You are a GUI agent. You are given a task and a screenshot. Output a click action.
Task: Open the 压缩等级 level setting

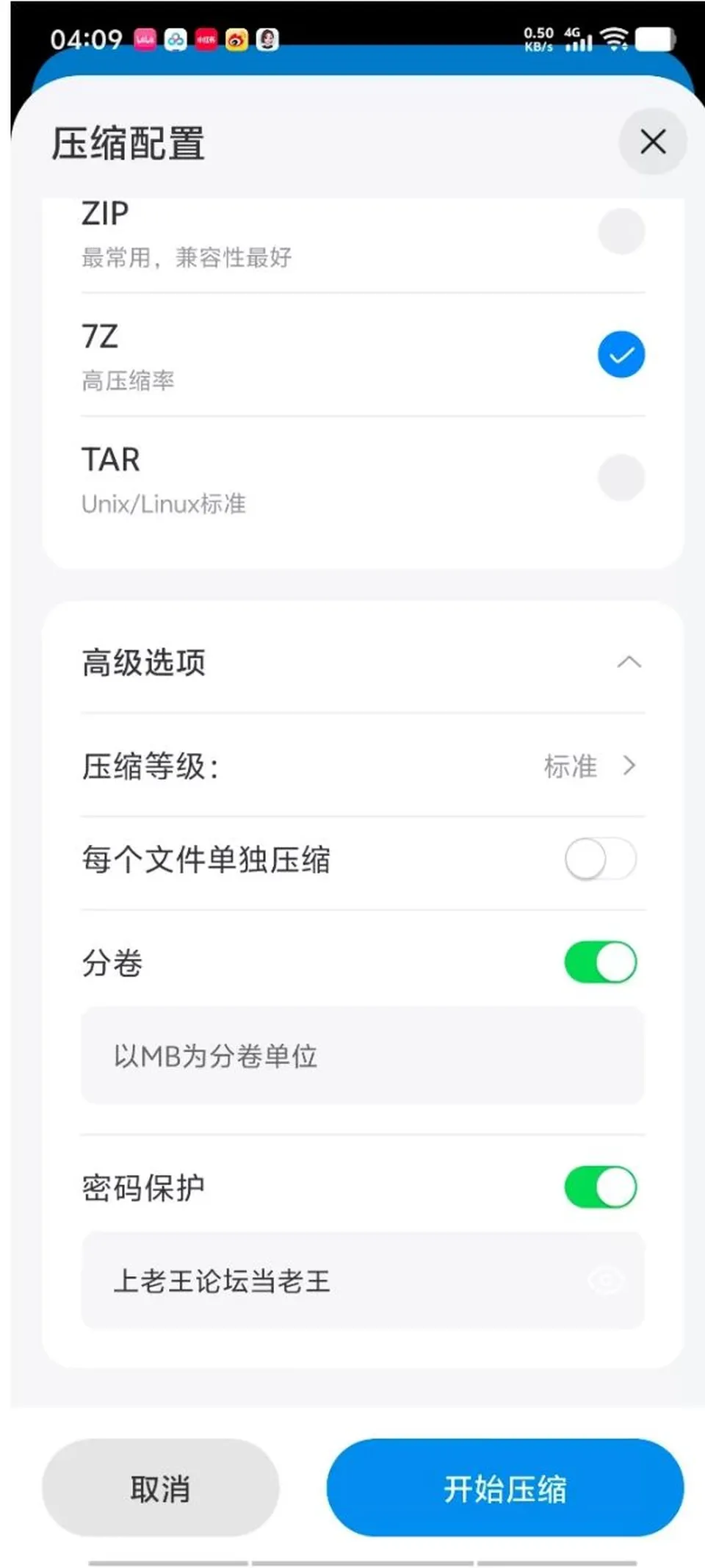coord(363,766)
